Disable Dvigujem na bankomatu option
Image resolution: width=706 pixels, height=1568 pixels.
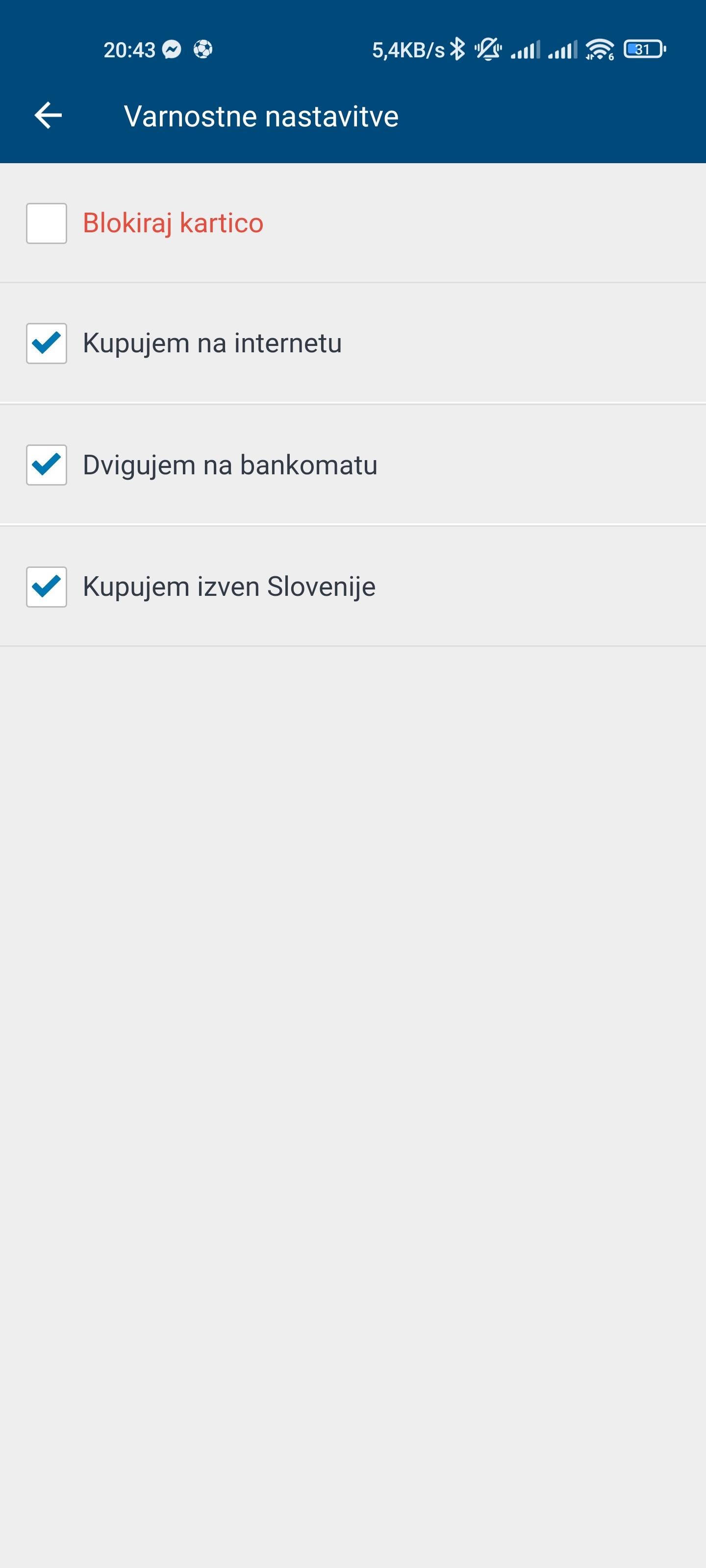pos(46,465)
